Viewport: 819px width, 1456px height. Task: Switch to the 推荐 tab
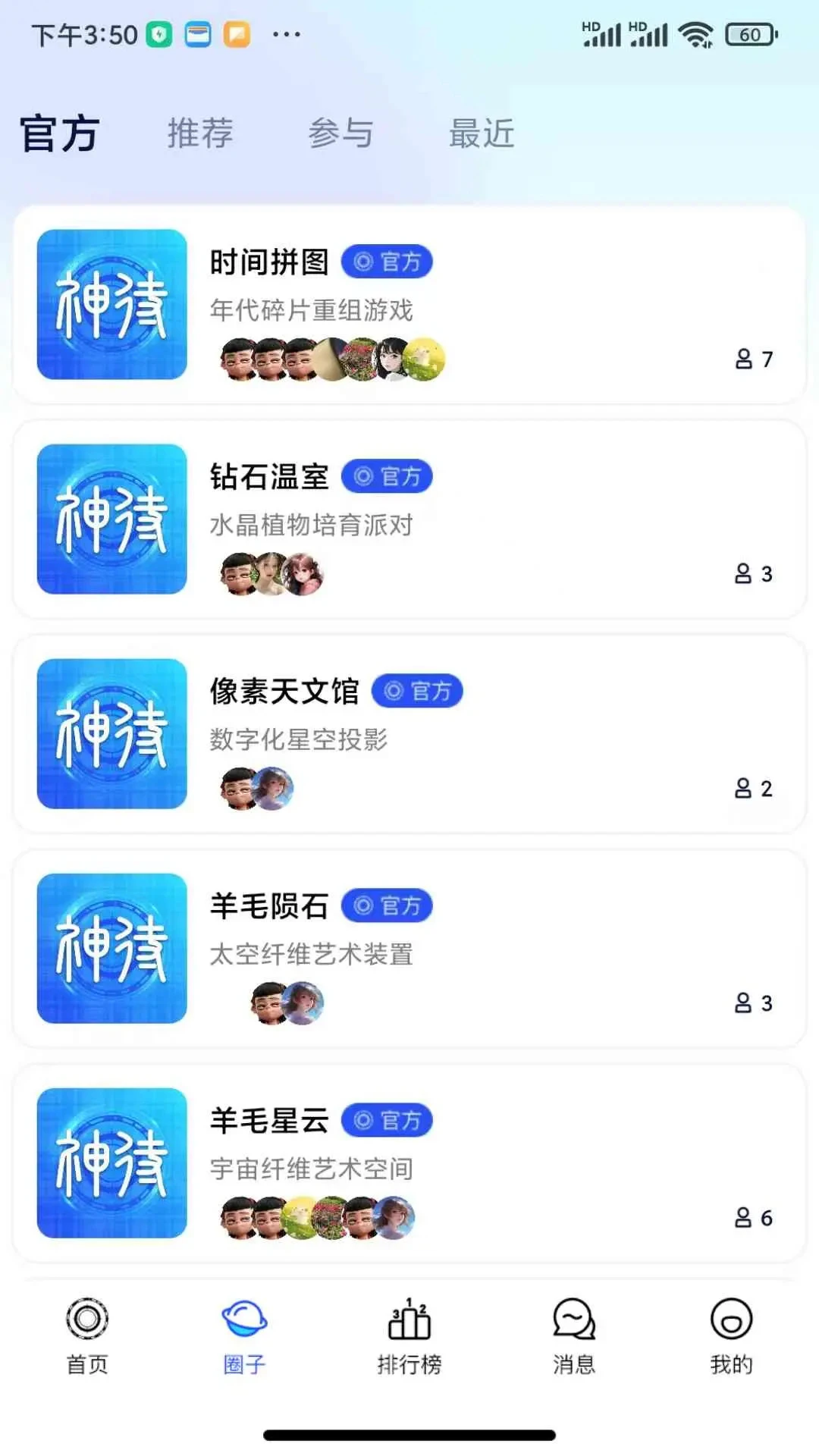(200, 133)
